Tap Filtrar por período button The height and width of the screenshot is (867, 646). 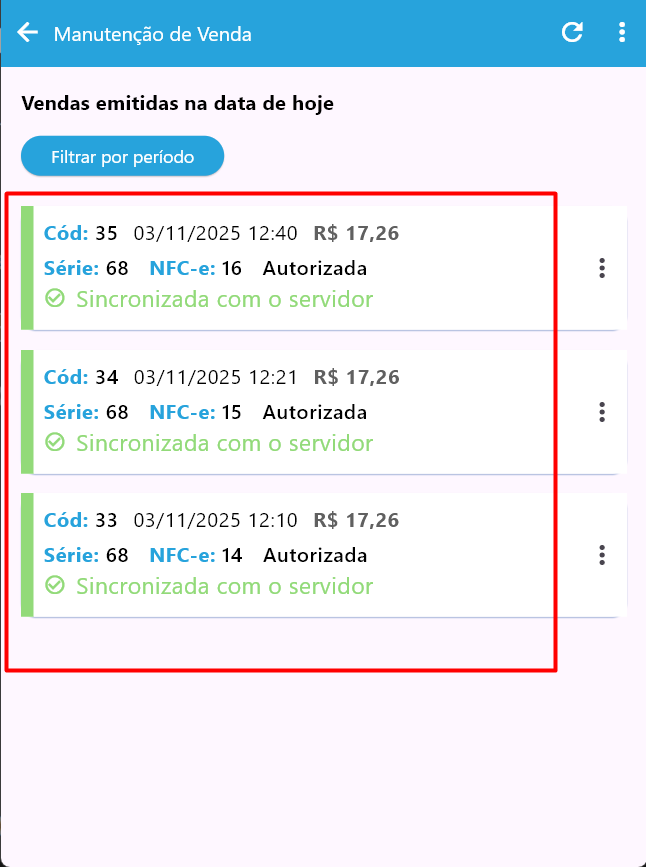pos(123,157)
